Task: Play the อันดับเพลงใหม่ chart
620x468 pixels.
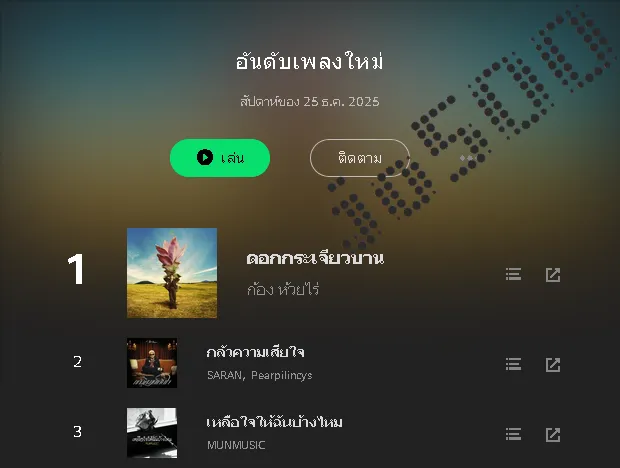Action: [x=220, y=158]
